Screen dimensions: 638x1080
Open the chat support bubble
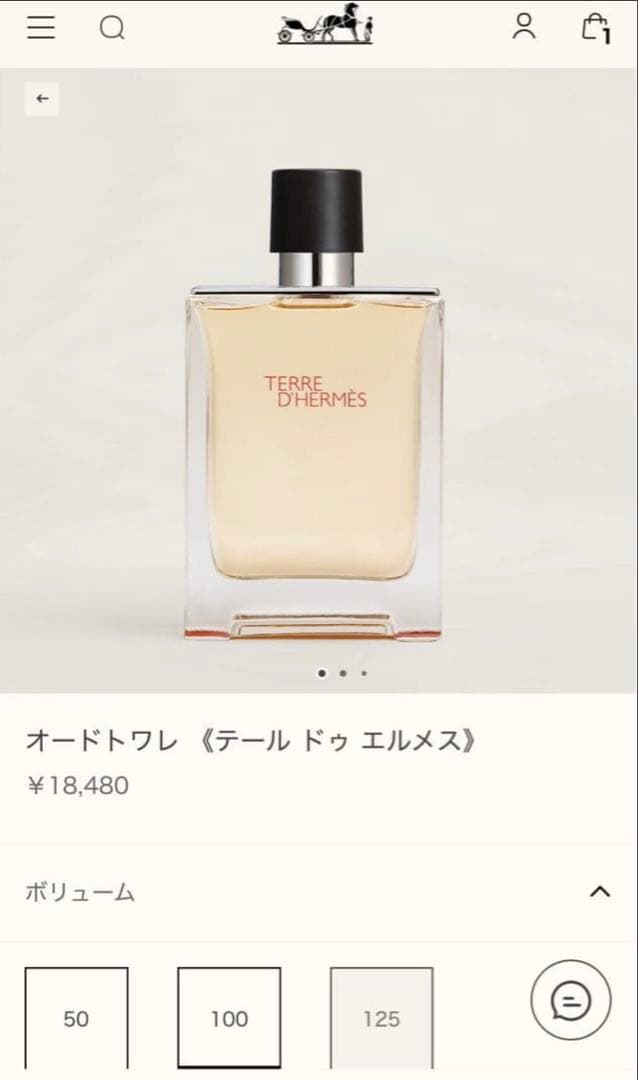570,1000
